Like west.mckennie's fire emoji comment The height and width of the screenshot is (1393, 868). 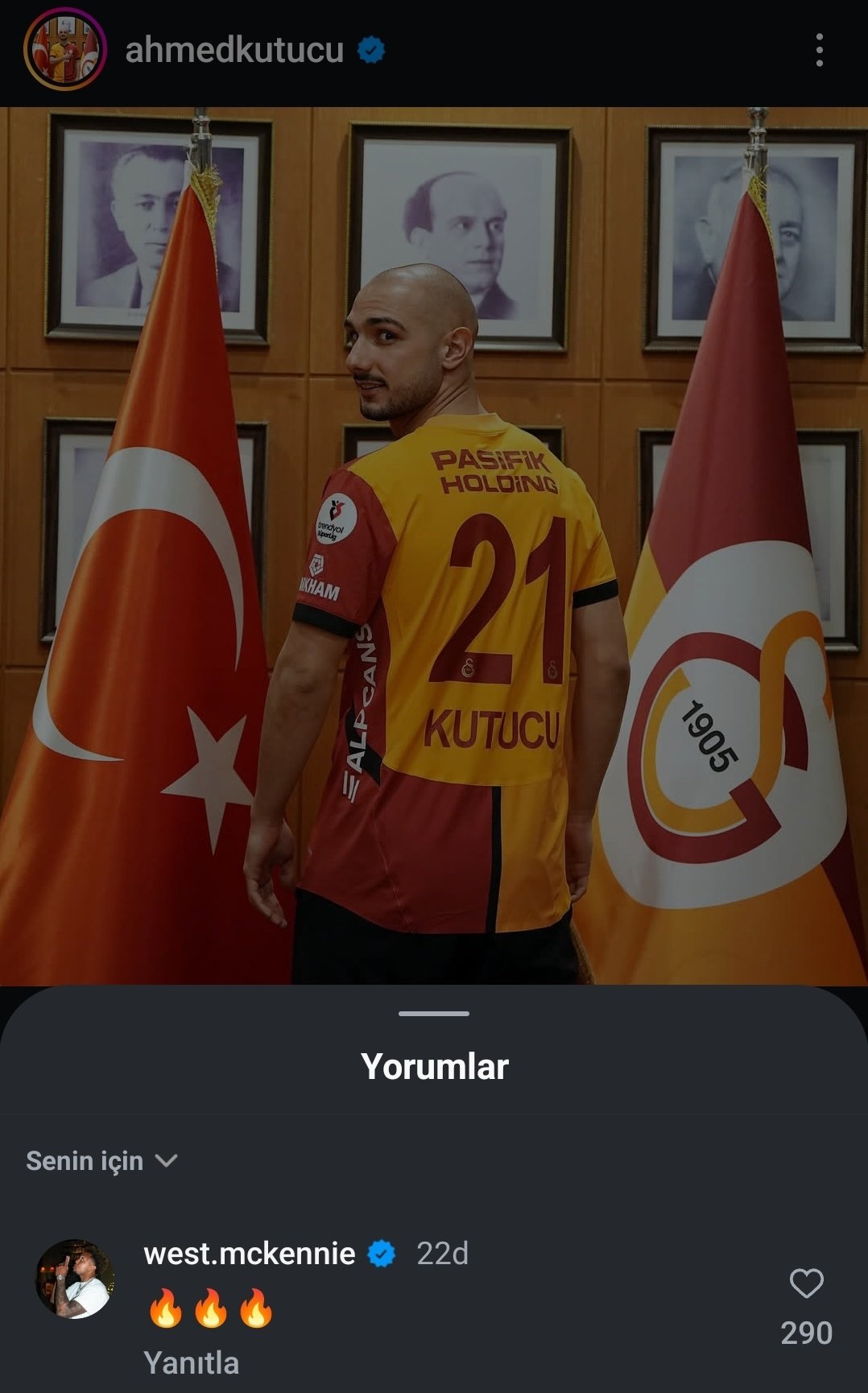(x=806, y=1283)
